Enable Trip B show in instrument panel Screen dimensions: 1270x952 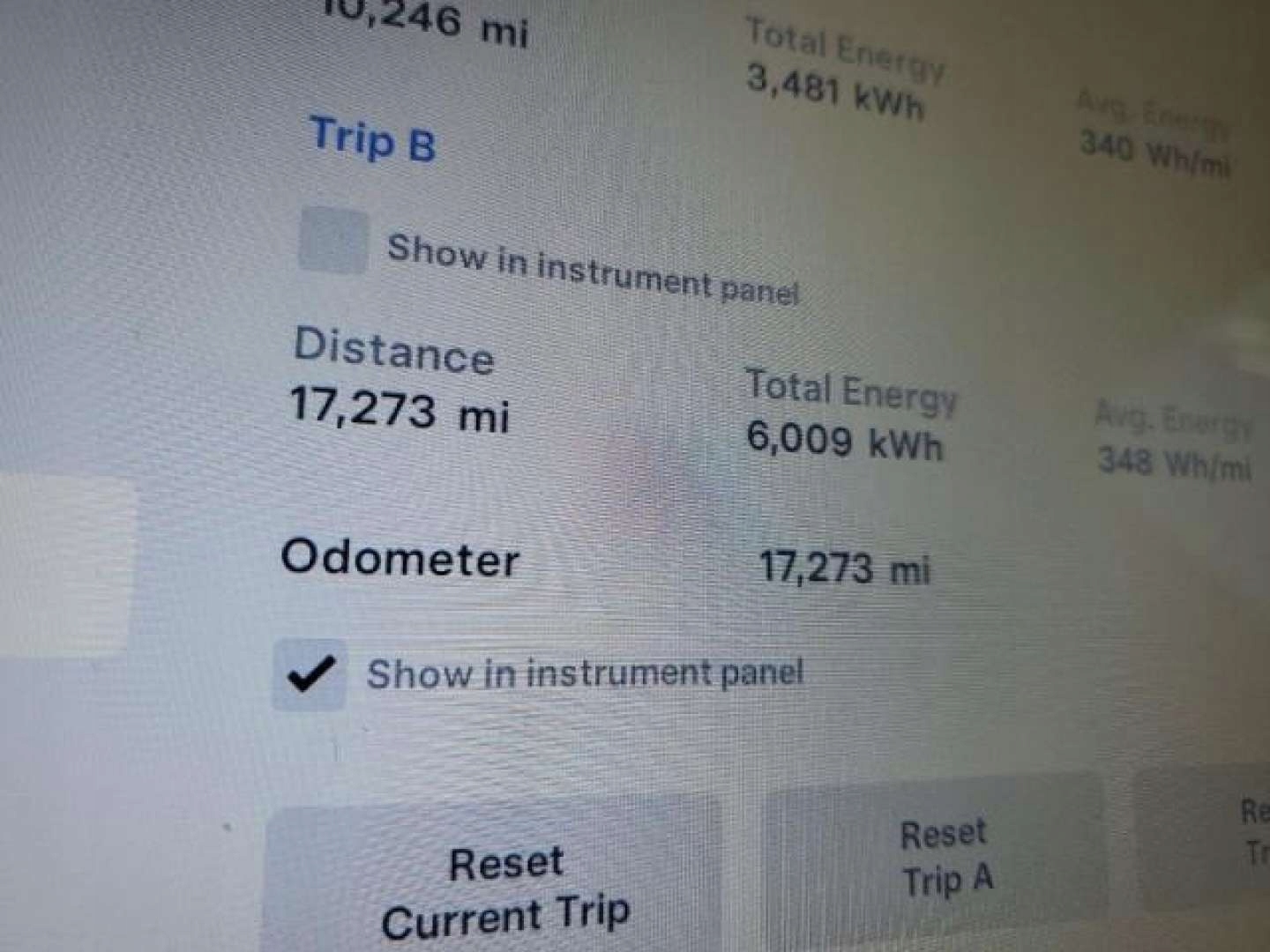click(x=333, y=241)
